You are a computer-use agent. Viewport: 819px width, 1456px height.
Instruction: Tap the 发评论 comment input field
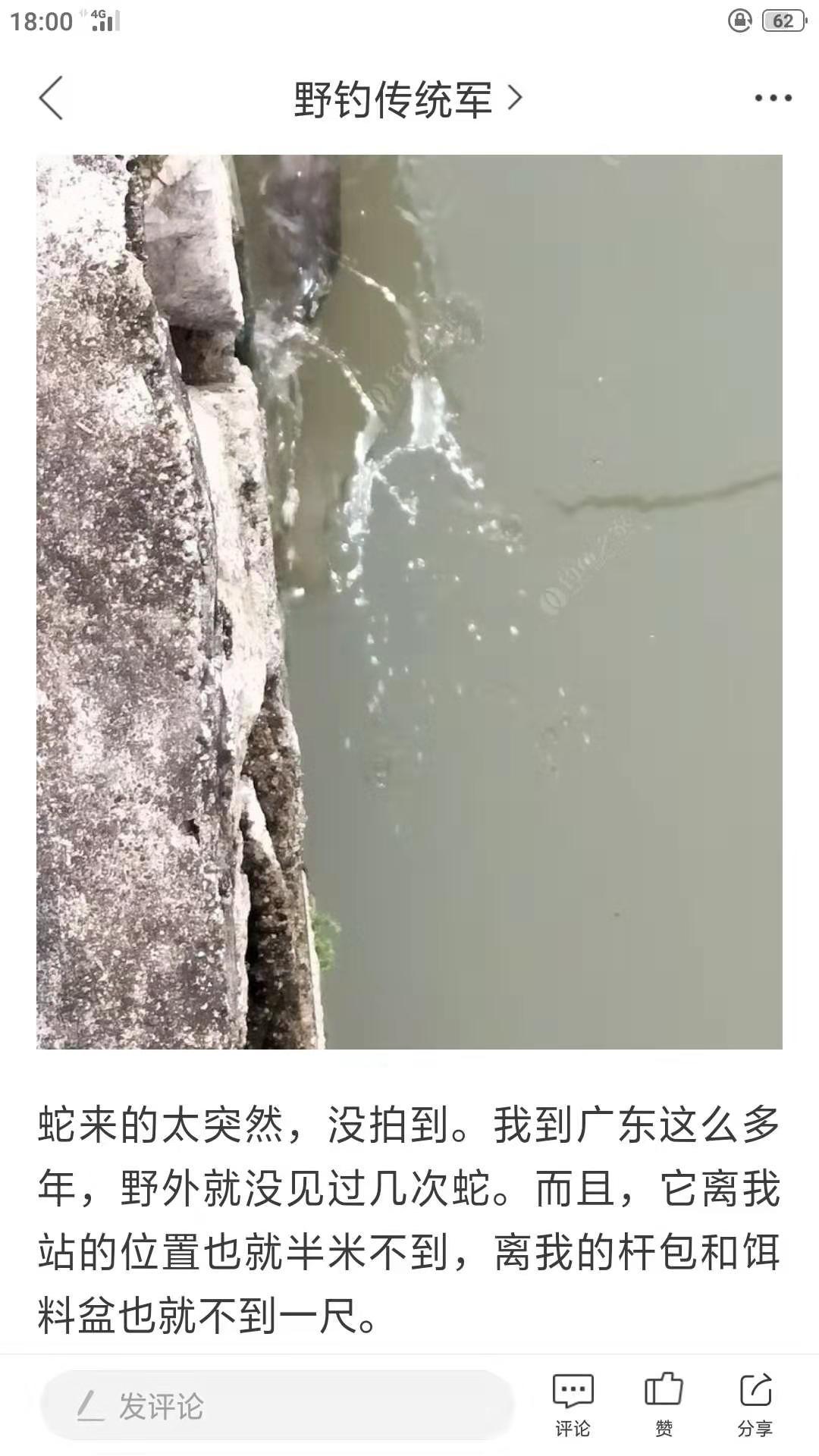pos(277,1406)
